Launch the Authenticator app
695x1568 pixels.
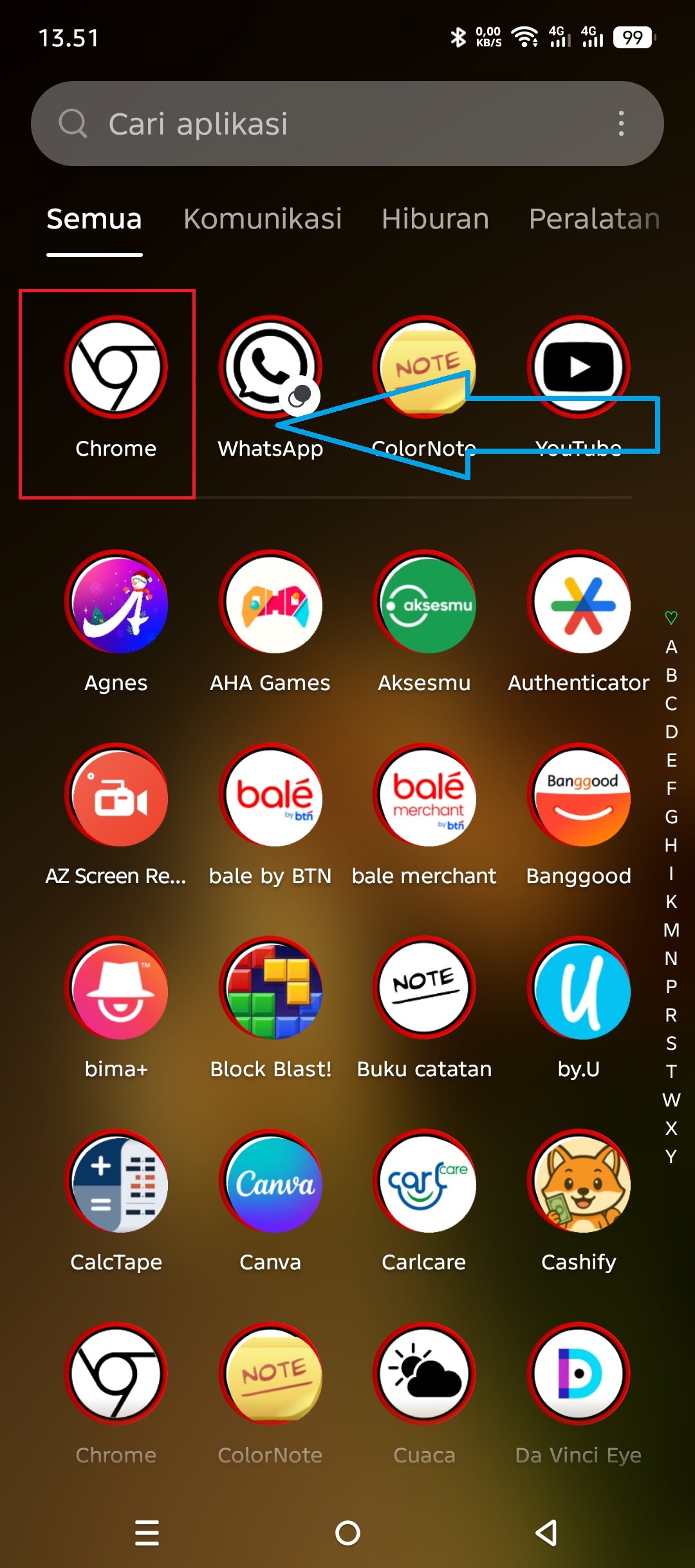pos(579,603)
